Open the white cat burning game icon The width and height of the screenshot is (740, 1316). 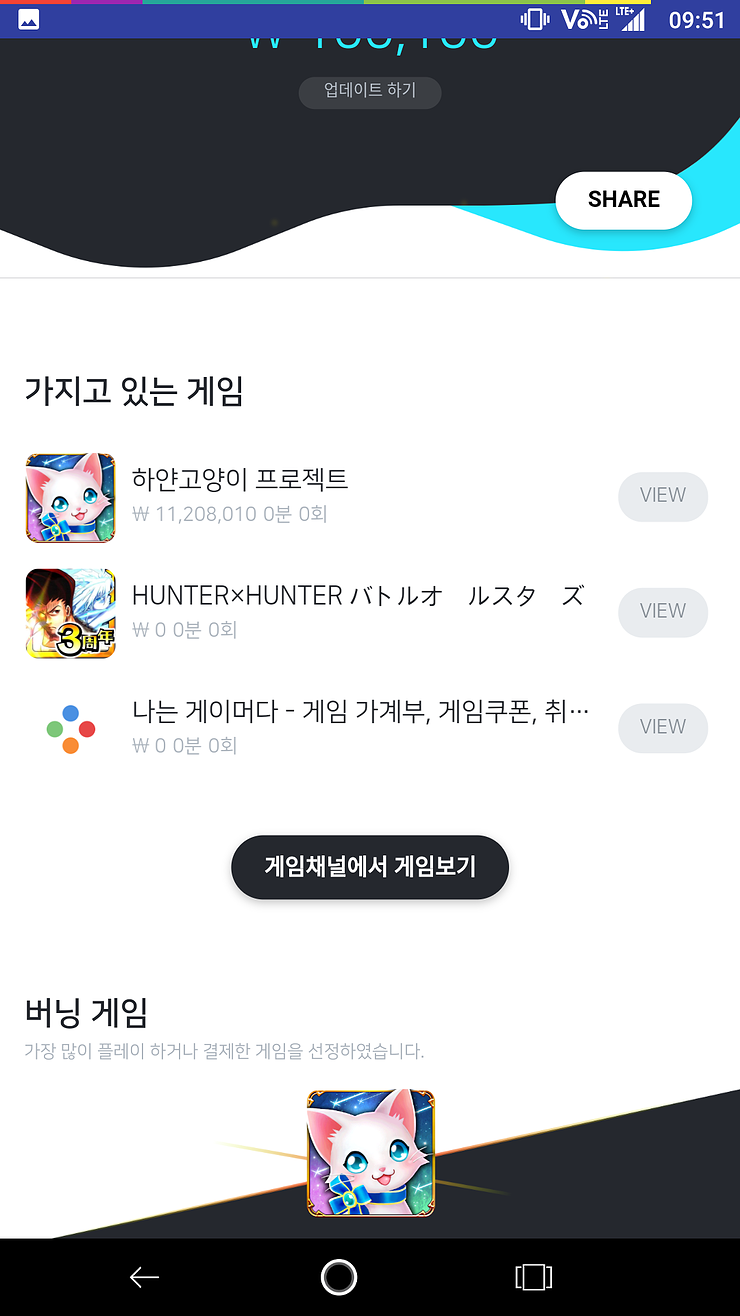point(370,1153)
